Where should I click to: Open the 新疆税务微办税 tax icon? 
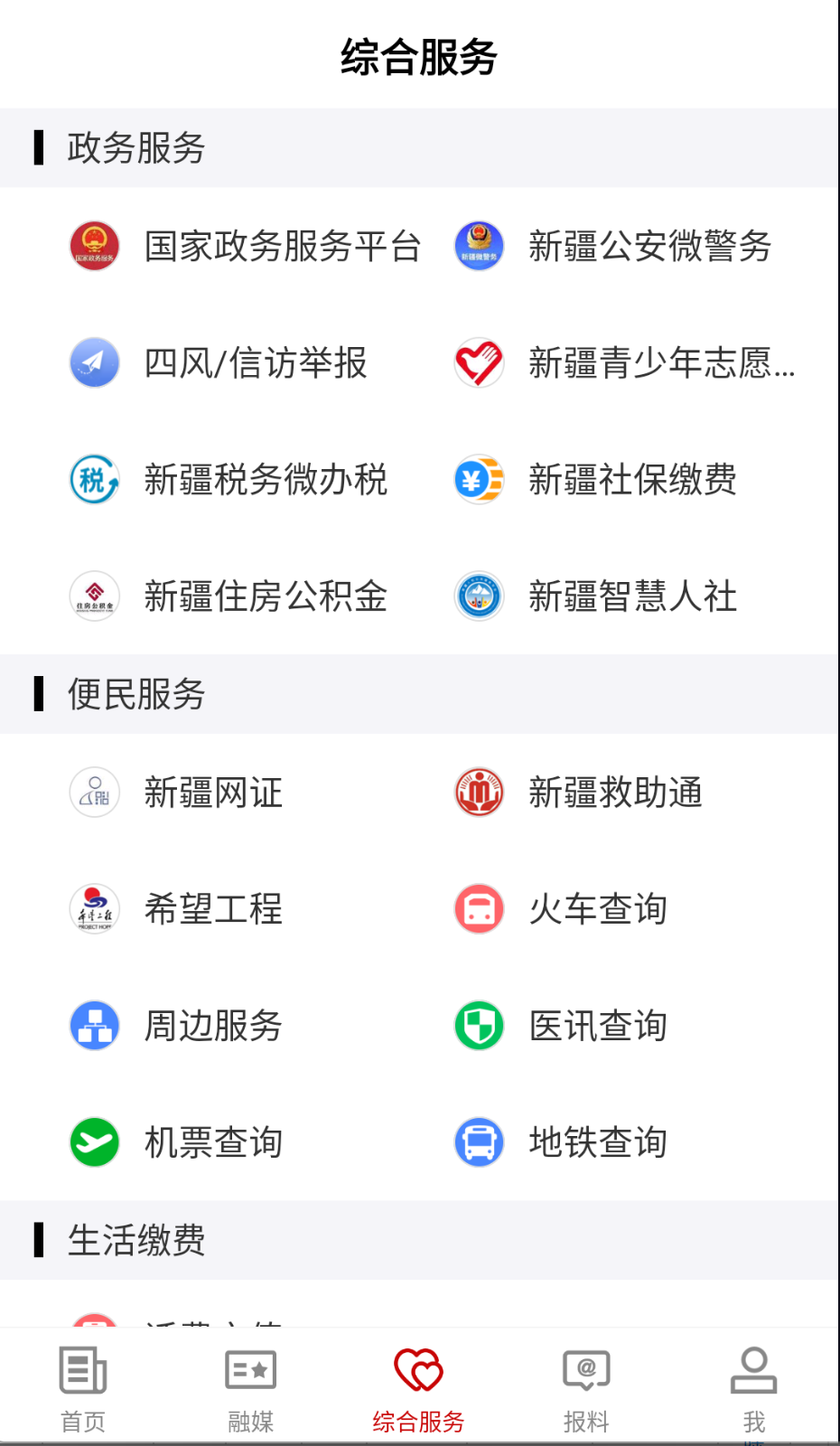[94, 480]
